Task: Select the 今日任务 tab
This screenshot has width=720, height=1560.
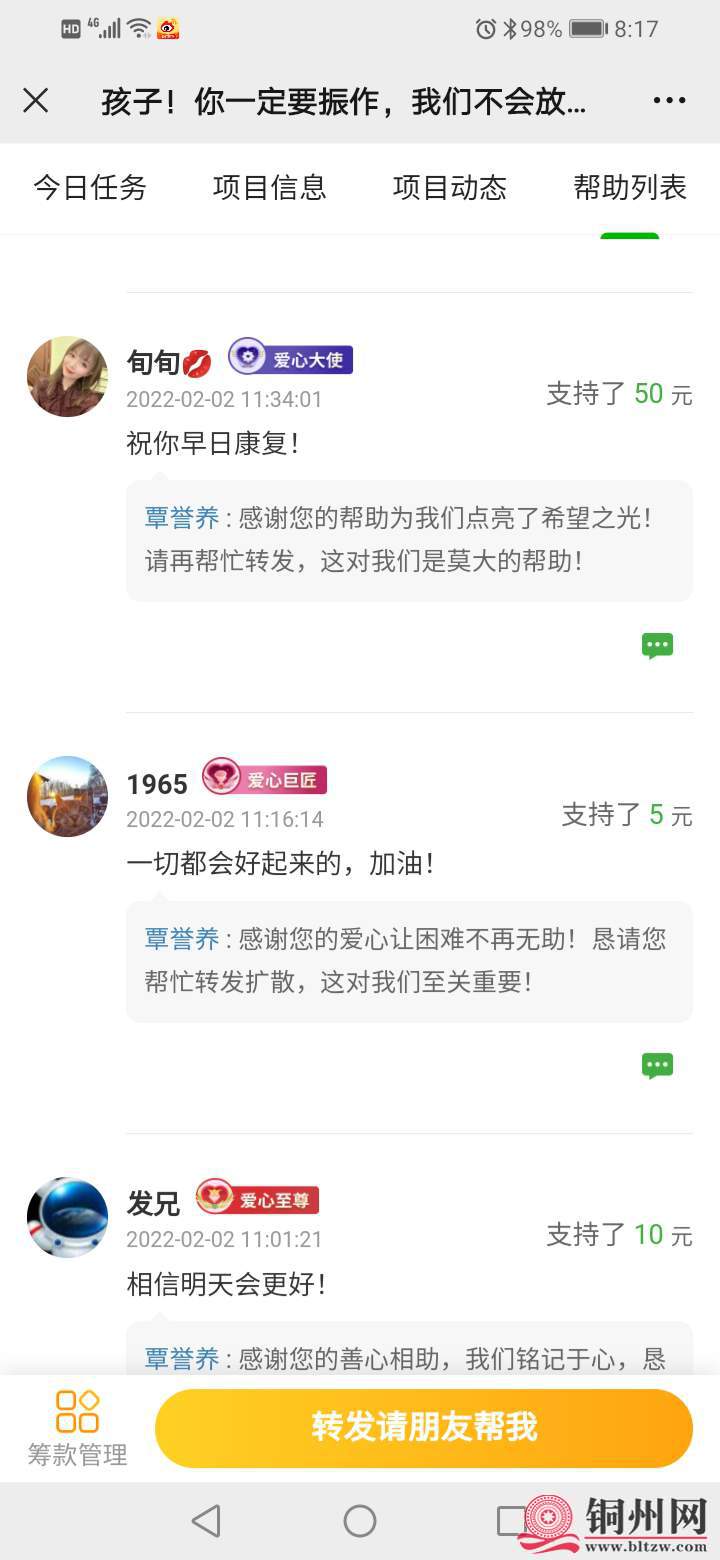Action: click(91, 188)
